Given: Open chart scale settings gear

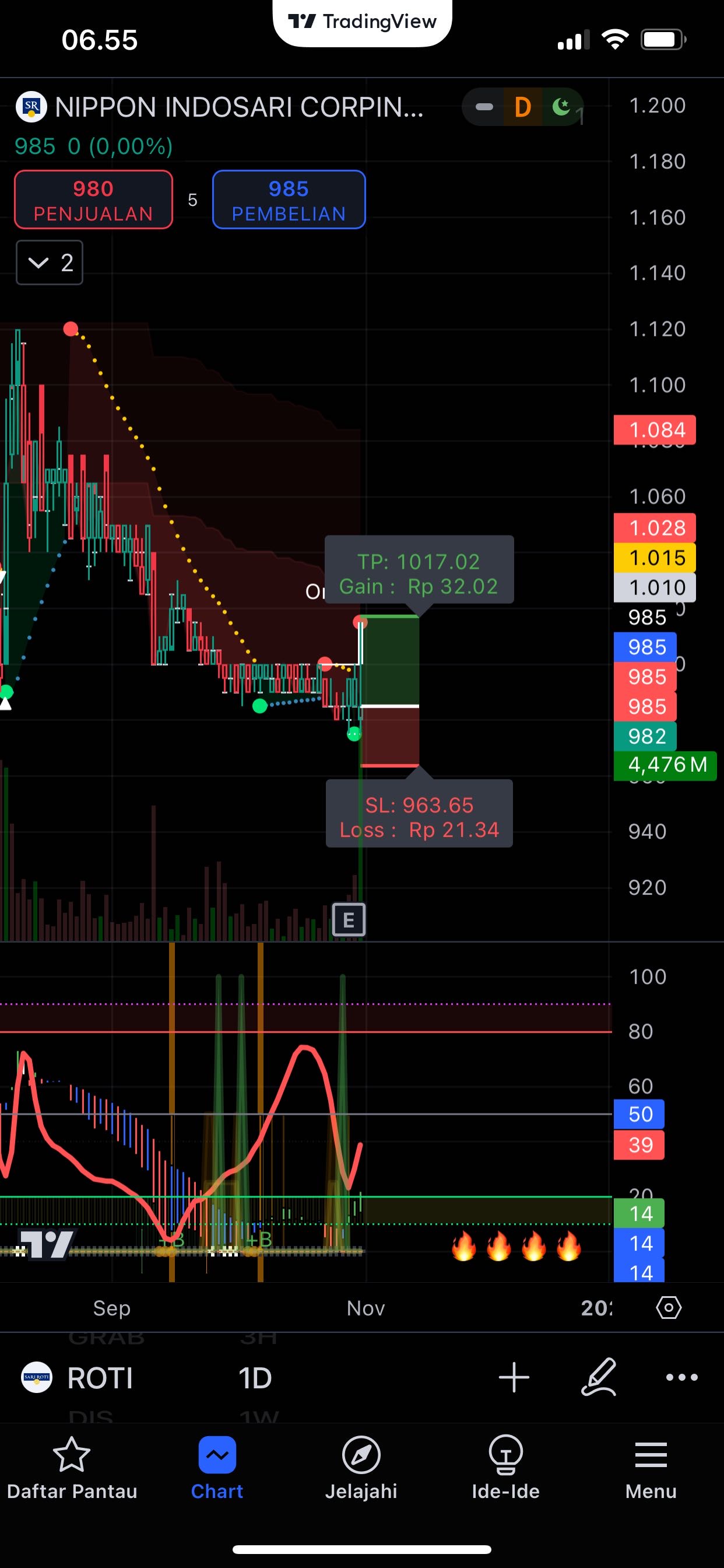Looking at the screenshot, I should [x=669, y=1307].
